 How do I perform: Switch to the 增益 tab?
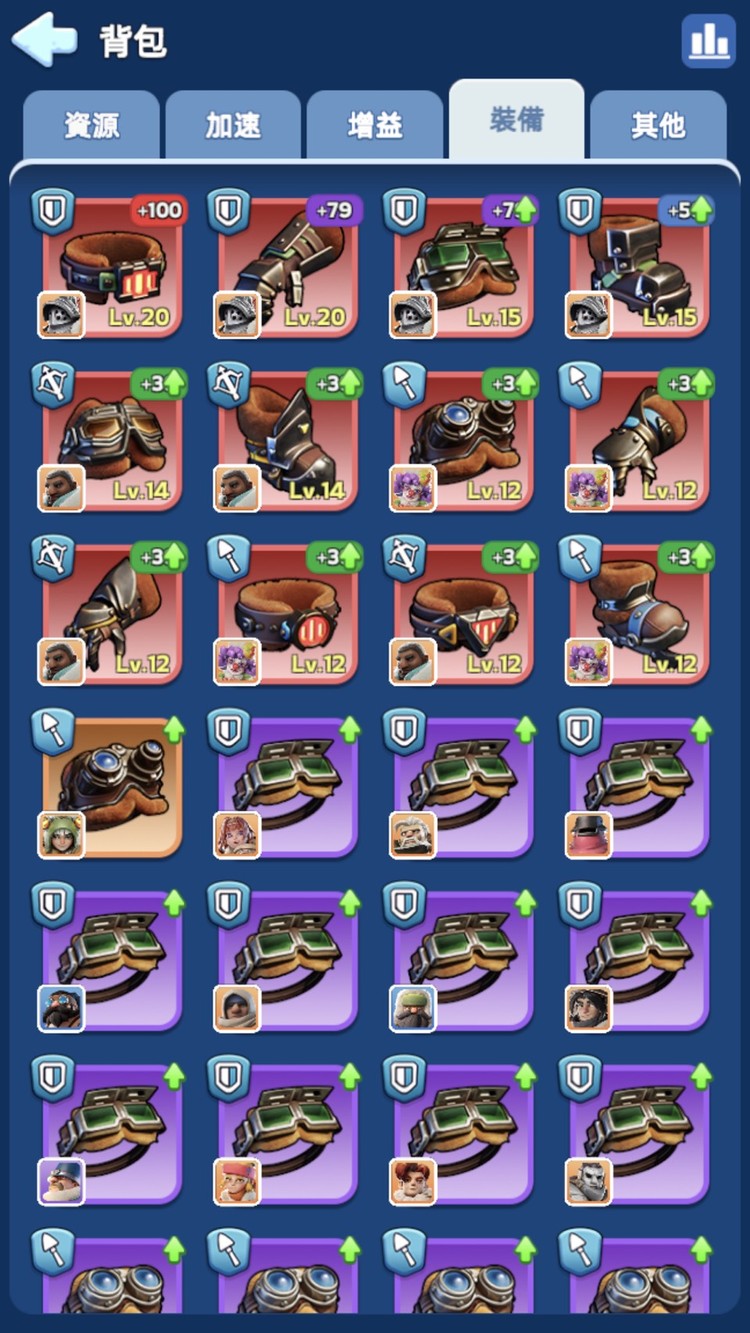point(375,126)
